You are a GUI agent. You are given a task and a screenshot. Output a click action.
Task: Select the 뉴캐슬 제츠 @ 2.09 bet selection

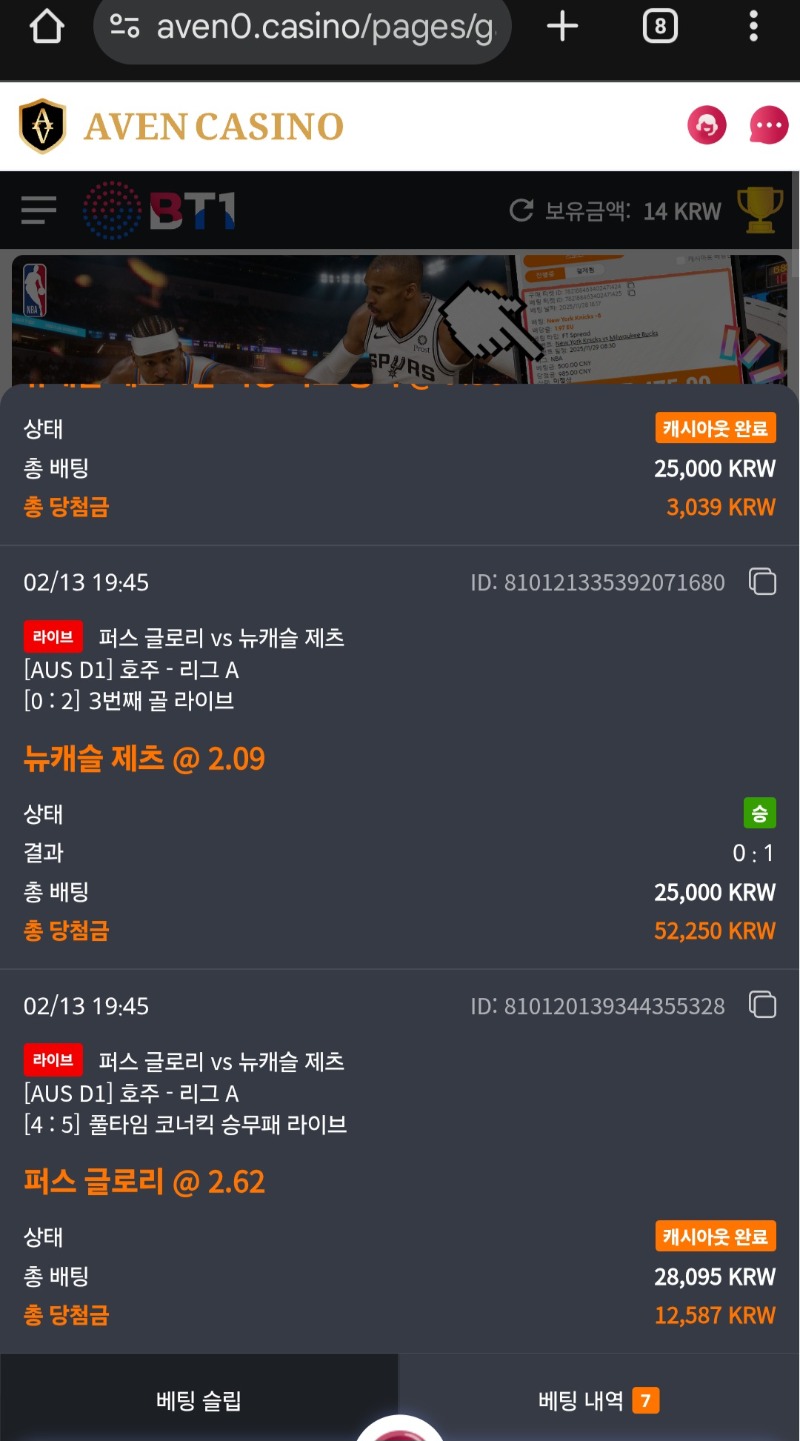tap(143, 758)
